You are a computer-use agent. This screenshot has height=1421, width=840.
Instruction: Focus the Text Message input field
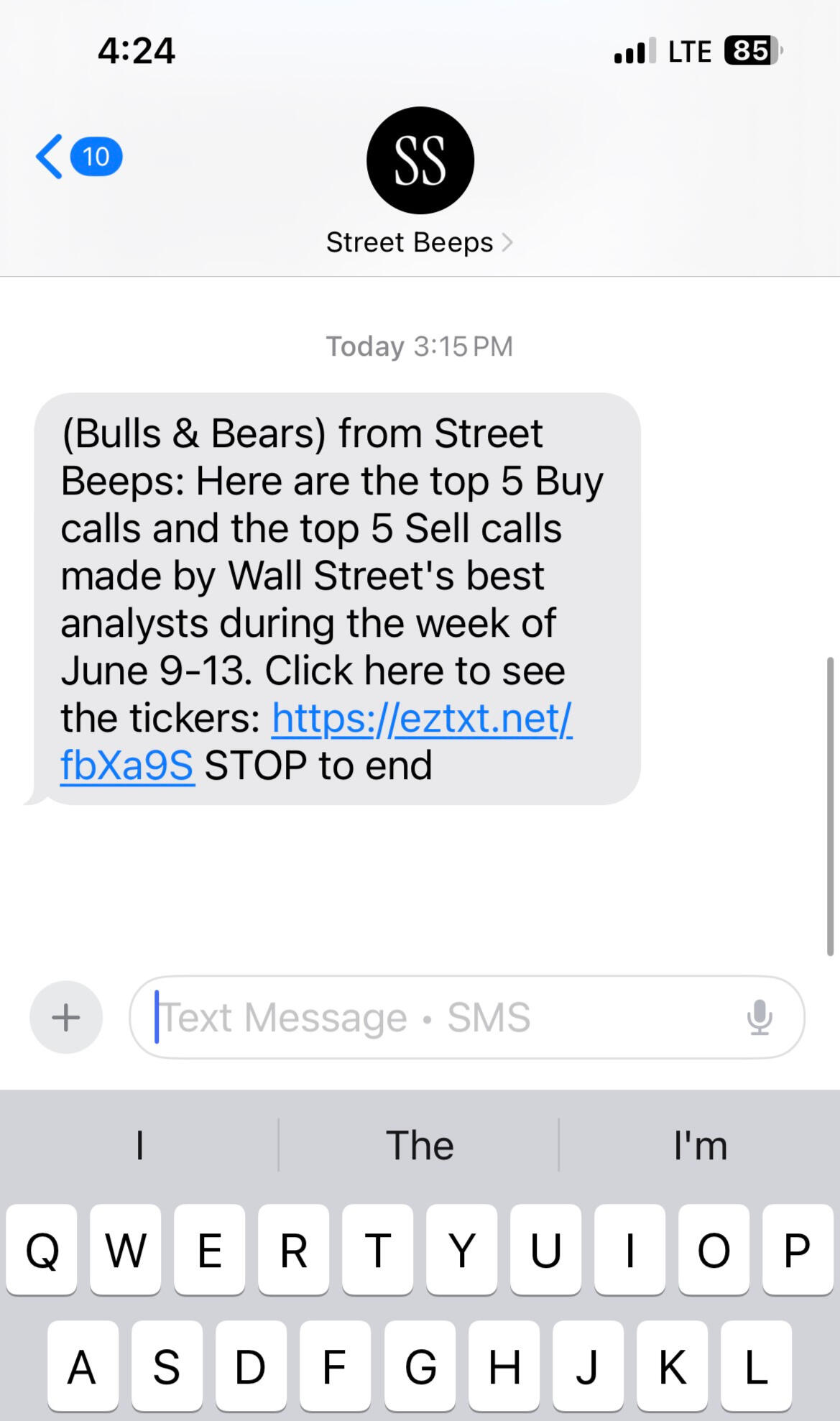click(x=431, y=1017)
